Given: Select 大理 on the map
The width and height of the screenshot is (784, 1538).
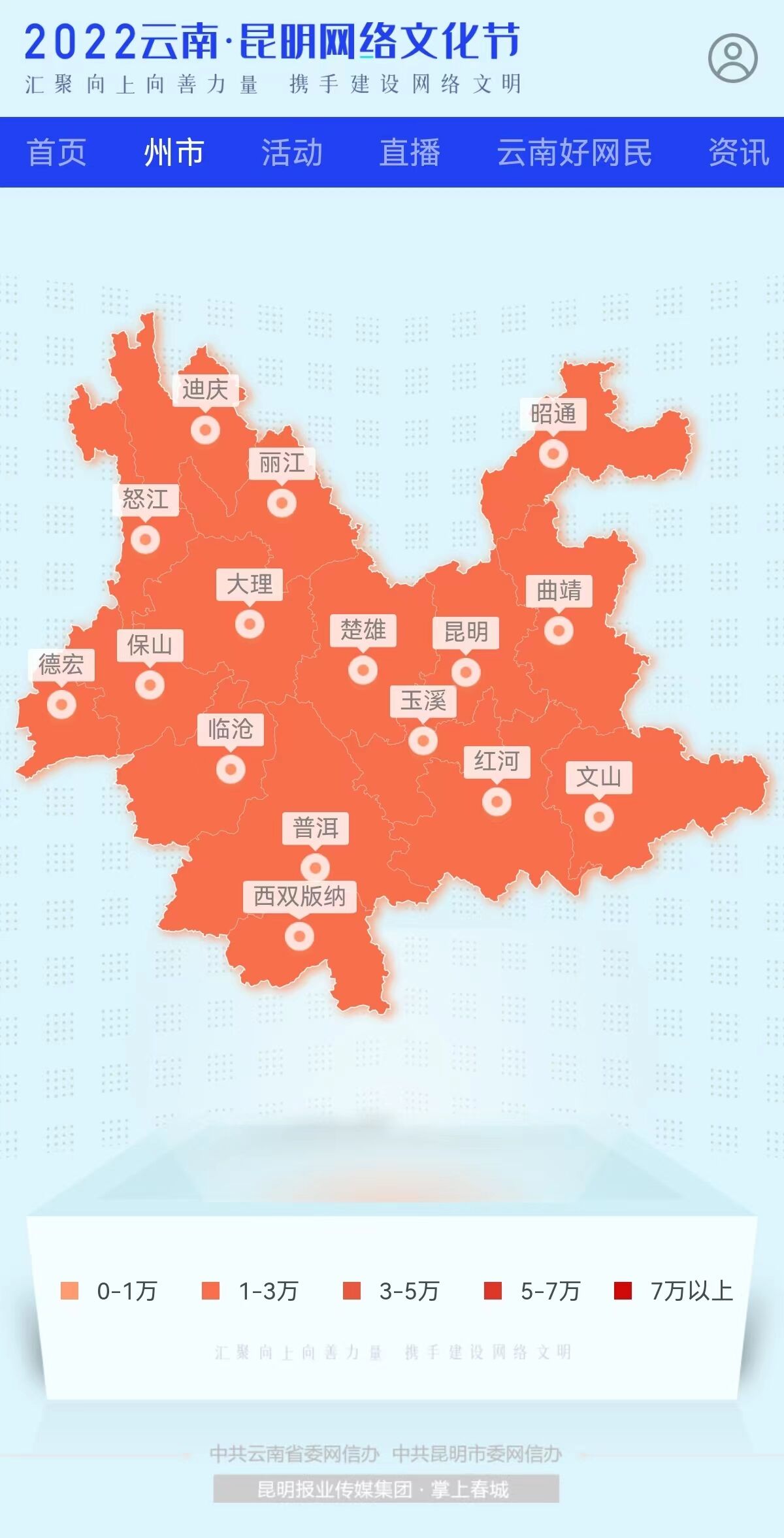Looking at the screenshot, I should tap(250, 624).
